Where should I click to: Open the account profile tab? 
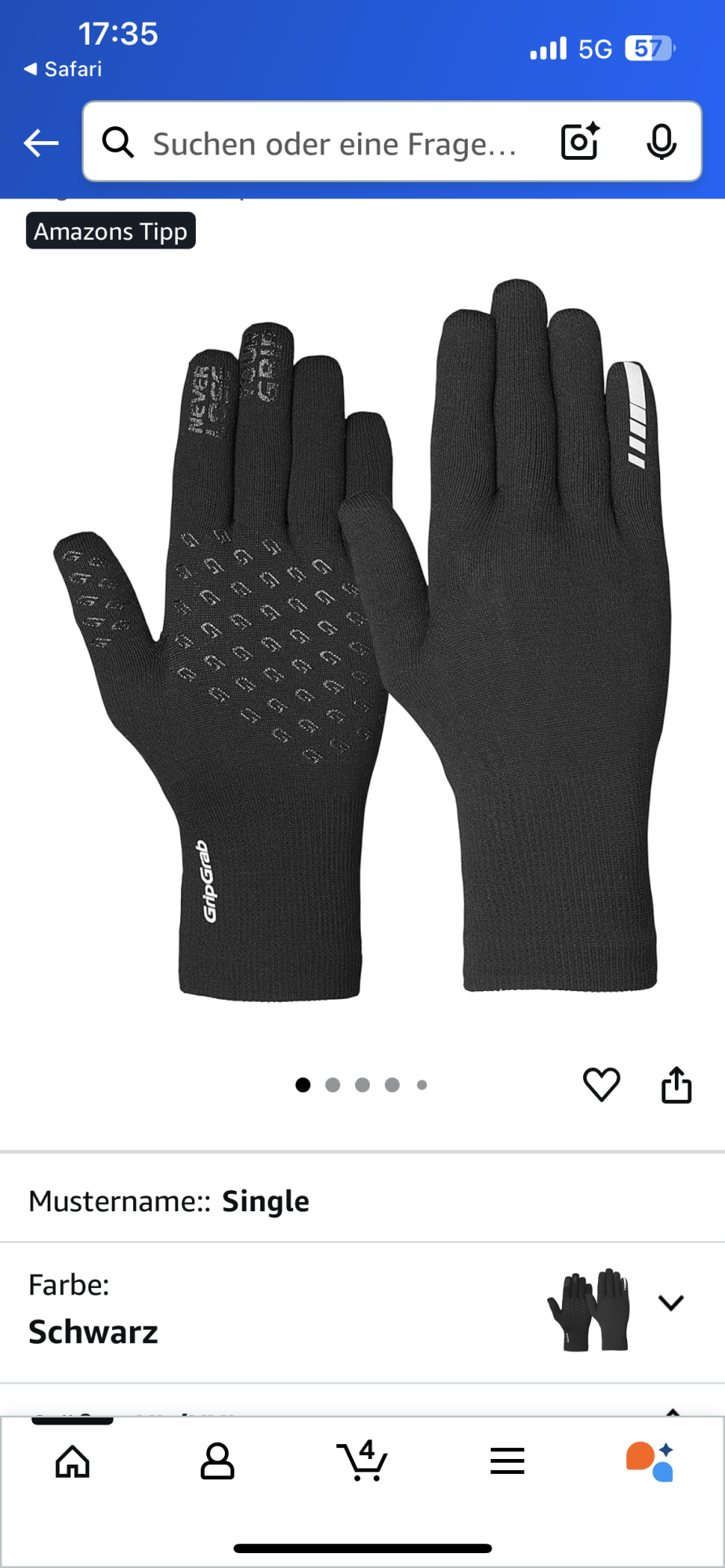217,1461
